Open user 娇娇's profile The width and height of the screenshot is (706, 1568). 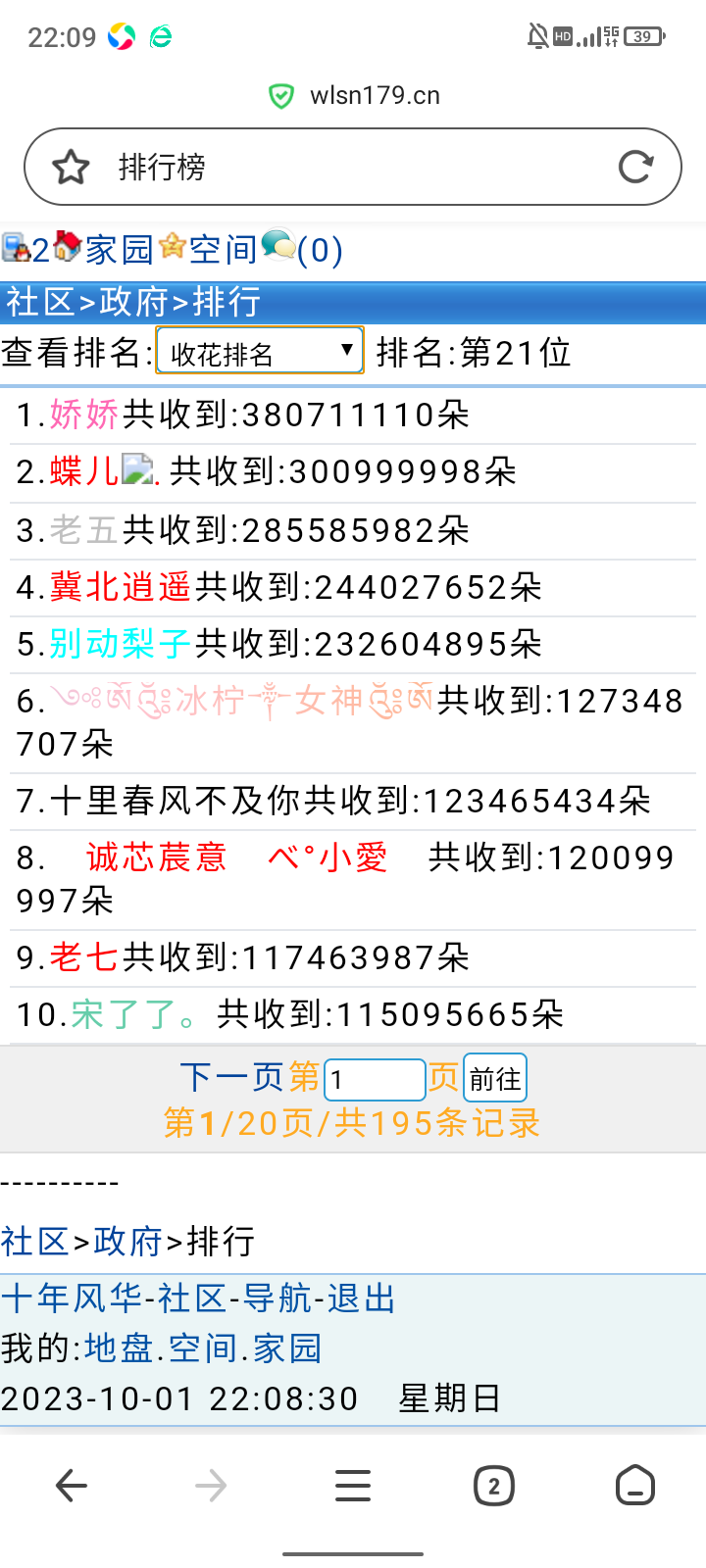pyautogui.click(x=84, y=415)
